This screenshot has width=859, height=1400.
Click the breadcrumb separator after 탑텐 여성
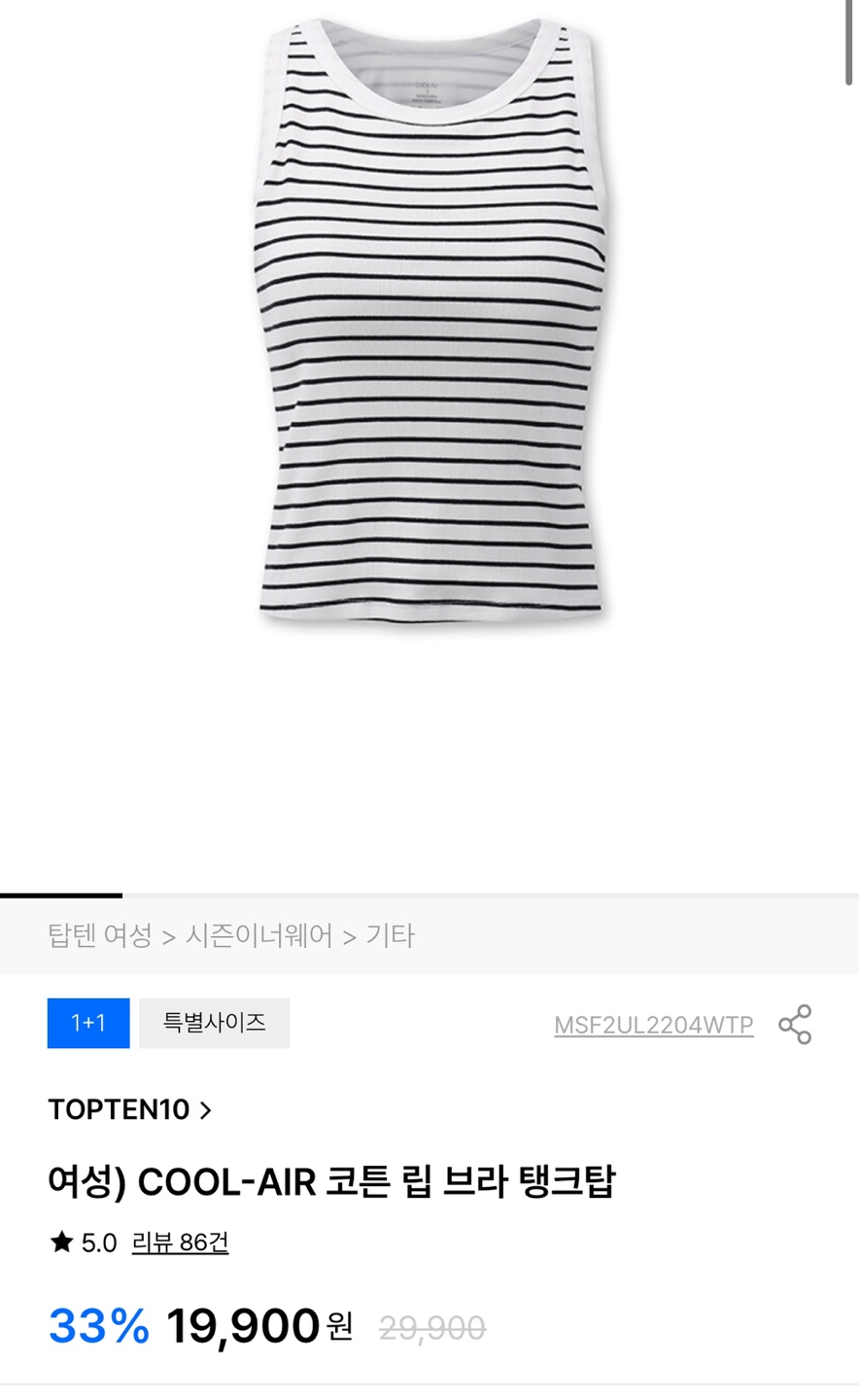point(171,936)
